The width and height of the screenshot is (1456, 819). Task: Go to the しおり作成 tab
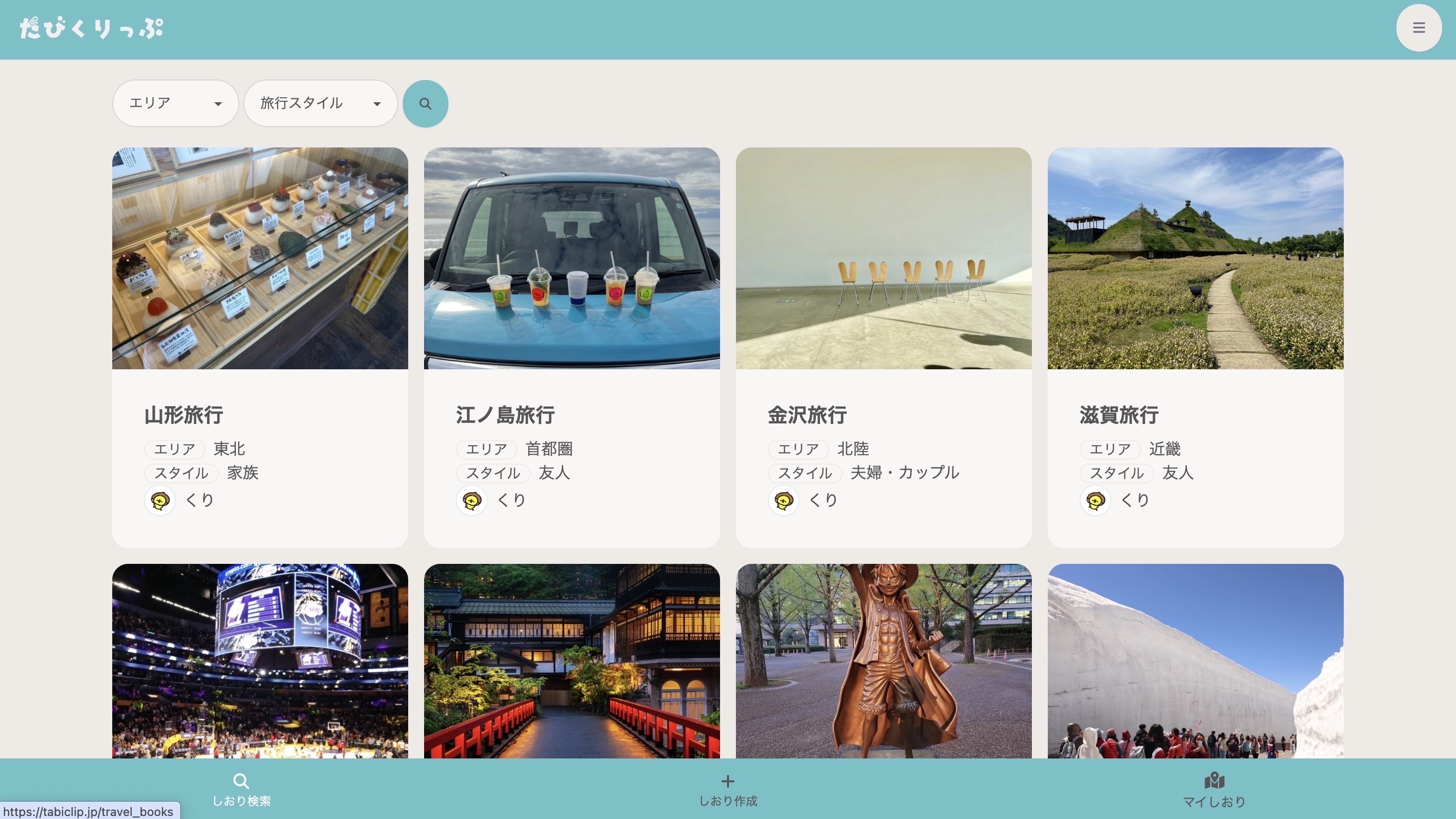[728, 790]
